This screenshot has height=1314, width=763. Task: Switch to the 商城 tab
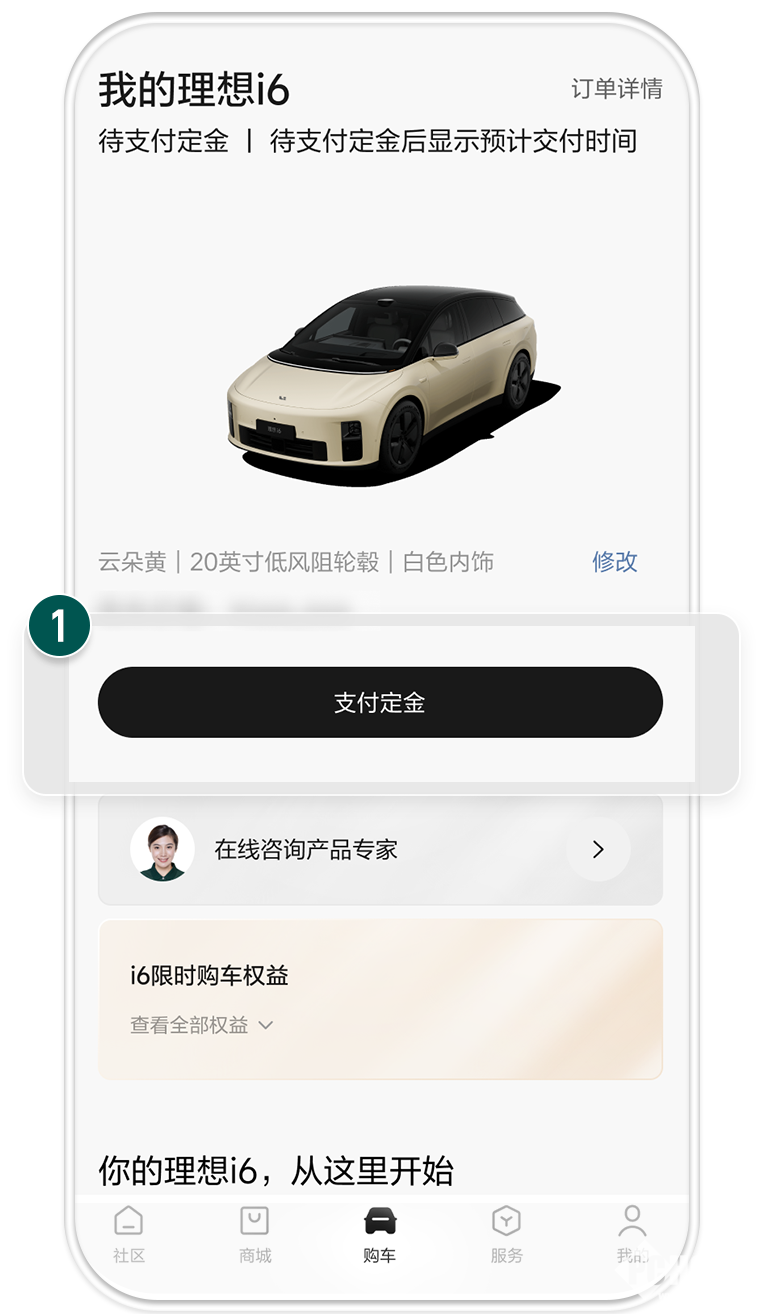tap(255, 1235)
